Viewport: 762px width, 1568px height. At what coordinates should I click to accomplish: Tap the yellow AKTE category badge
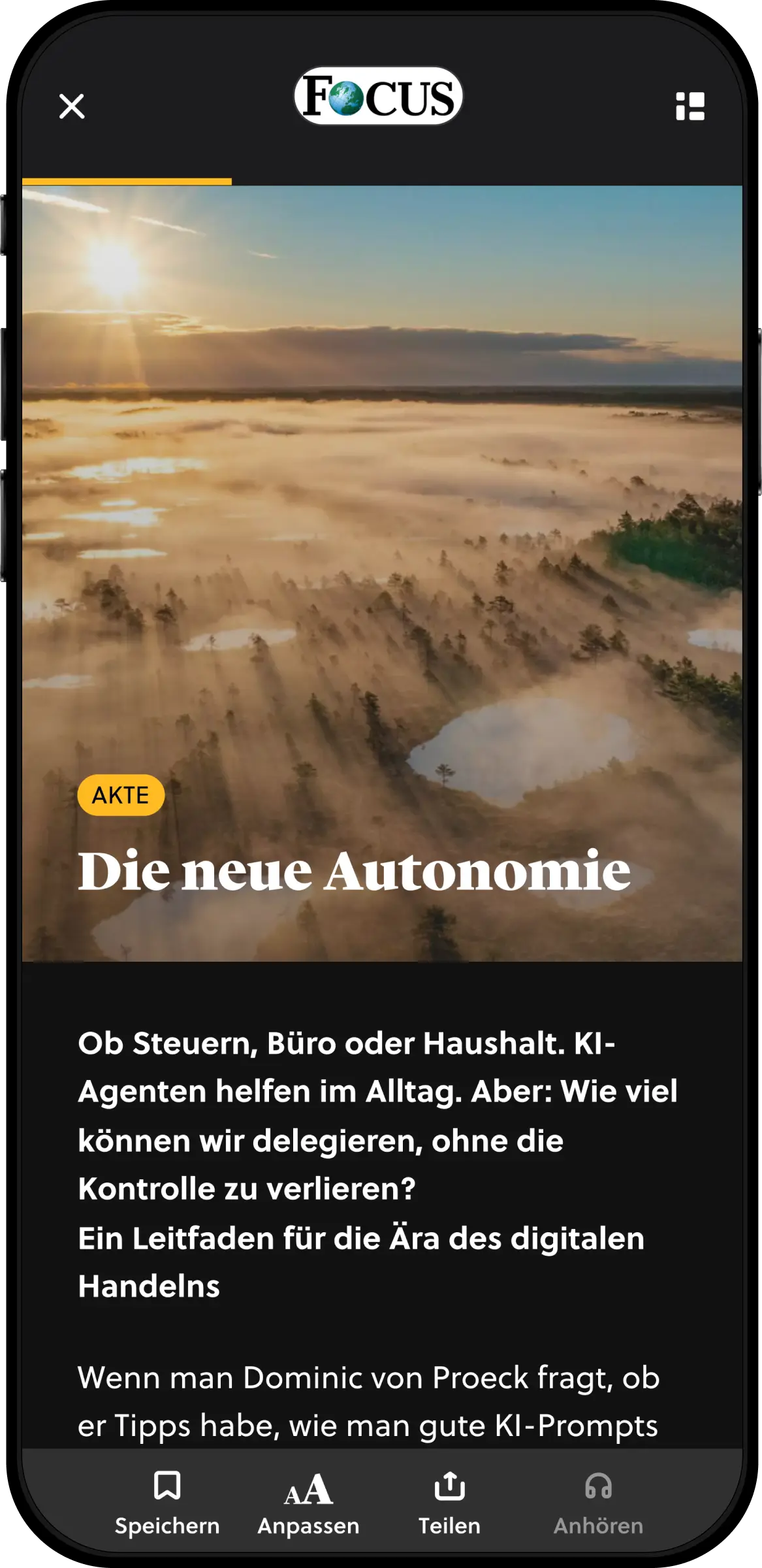(x=121, y=794)
